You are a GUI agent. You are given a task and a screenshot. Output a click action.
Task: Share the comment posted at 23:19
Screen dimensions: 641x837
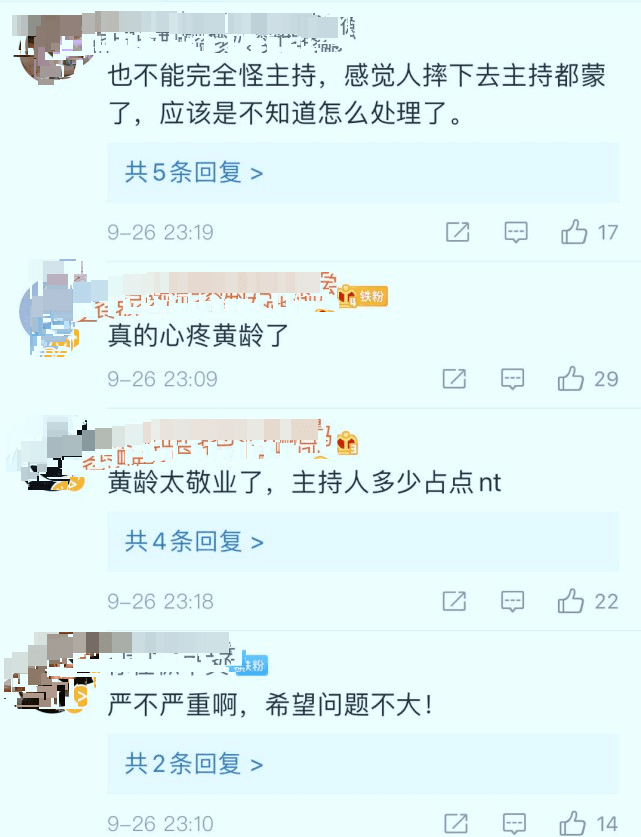pyautogui.click(x=457, y=233)
